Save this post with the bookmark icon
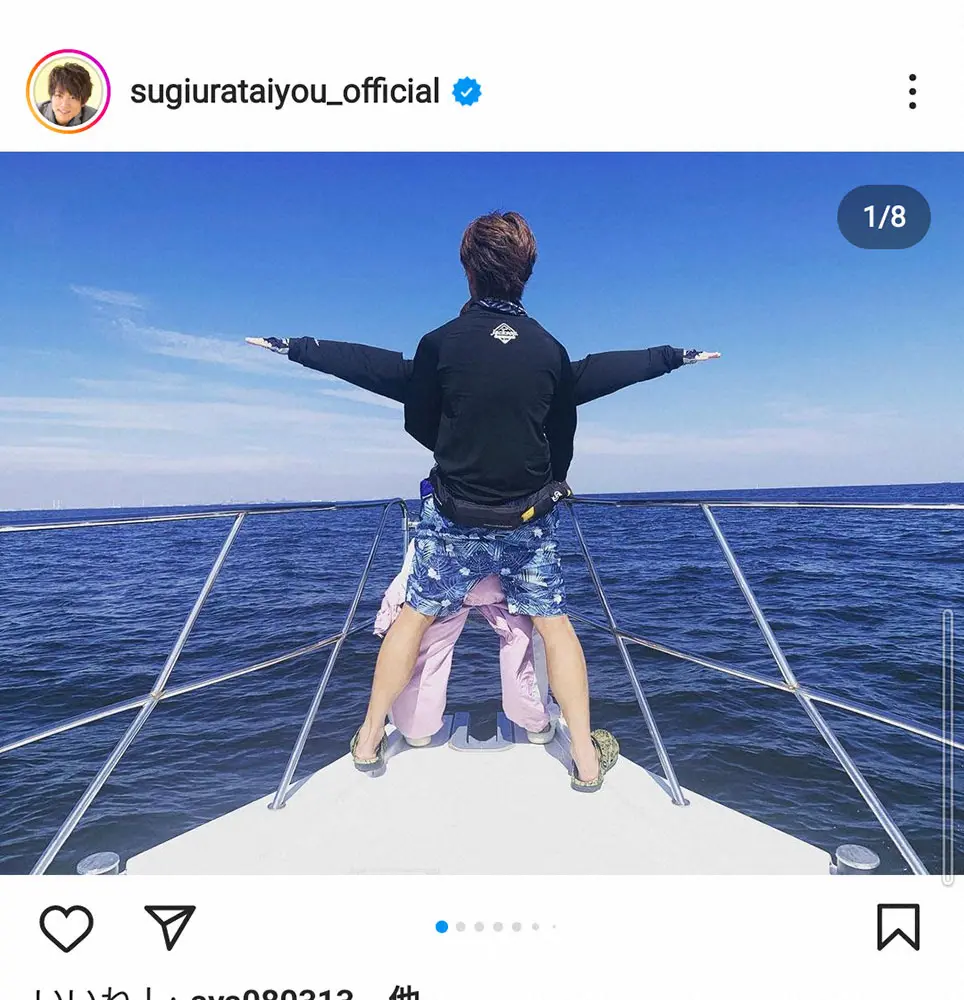The image size is (964, 1000). (897, 927)
